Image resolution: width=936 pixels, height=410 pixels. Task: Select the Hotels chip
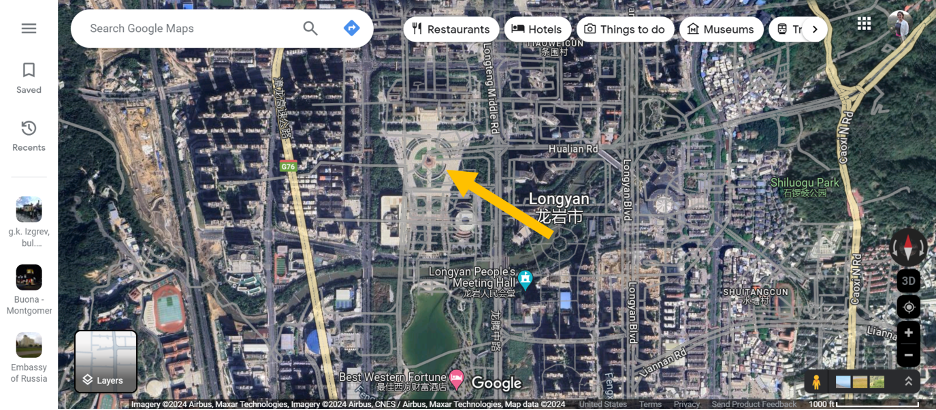coord(537,29)
